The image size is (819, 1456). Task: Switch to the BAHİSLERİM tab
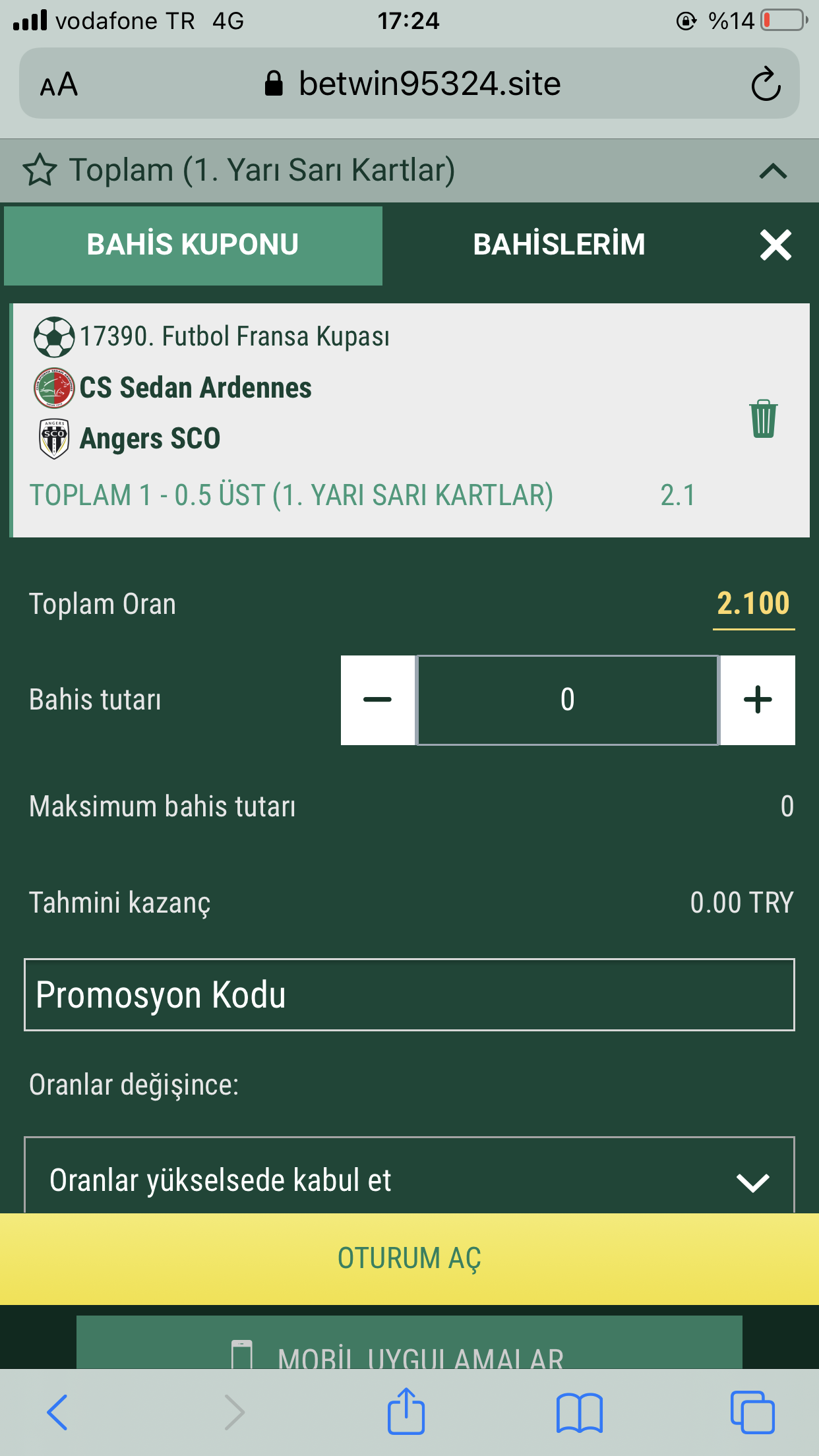pyautogui.click(x=559, y=245)
